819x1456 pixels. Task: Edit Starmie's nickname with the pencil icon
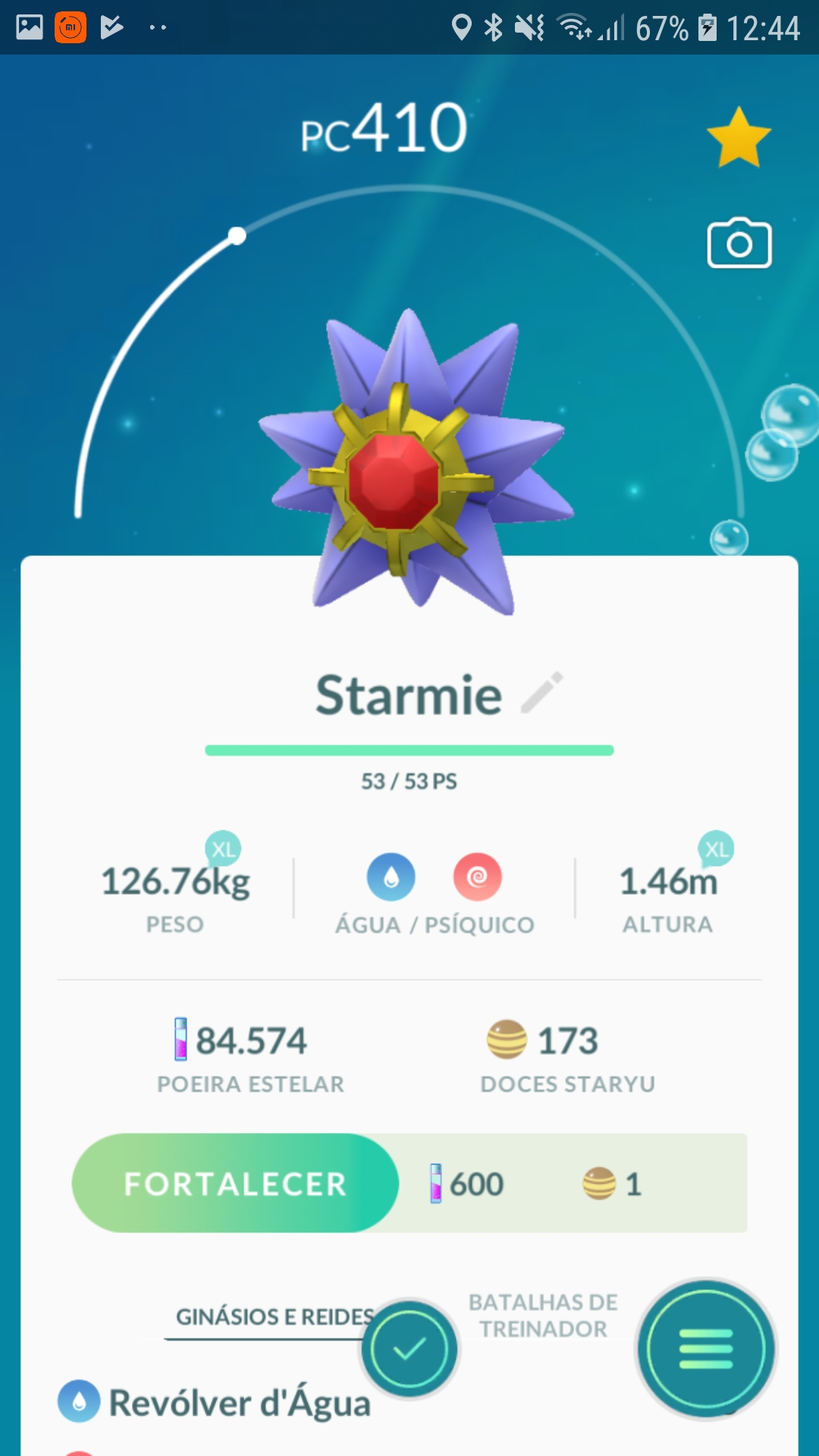(x=543, y=692)
